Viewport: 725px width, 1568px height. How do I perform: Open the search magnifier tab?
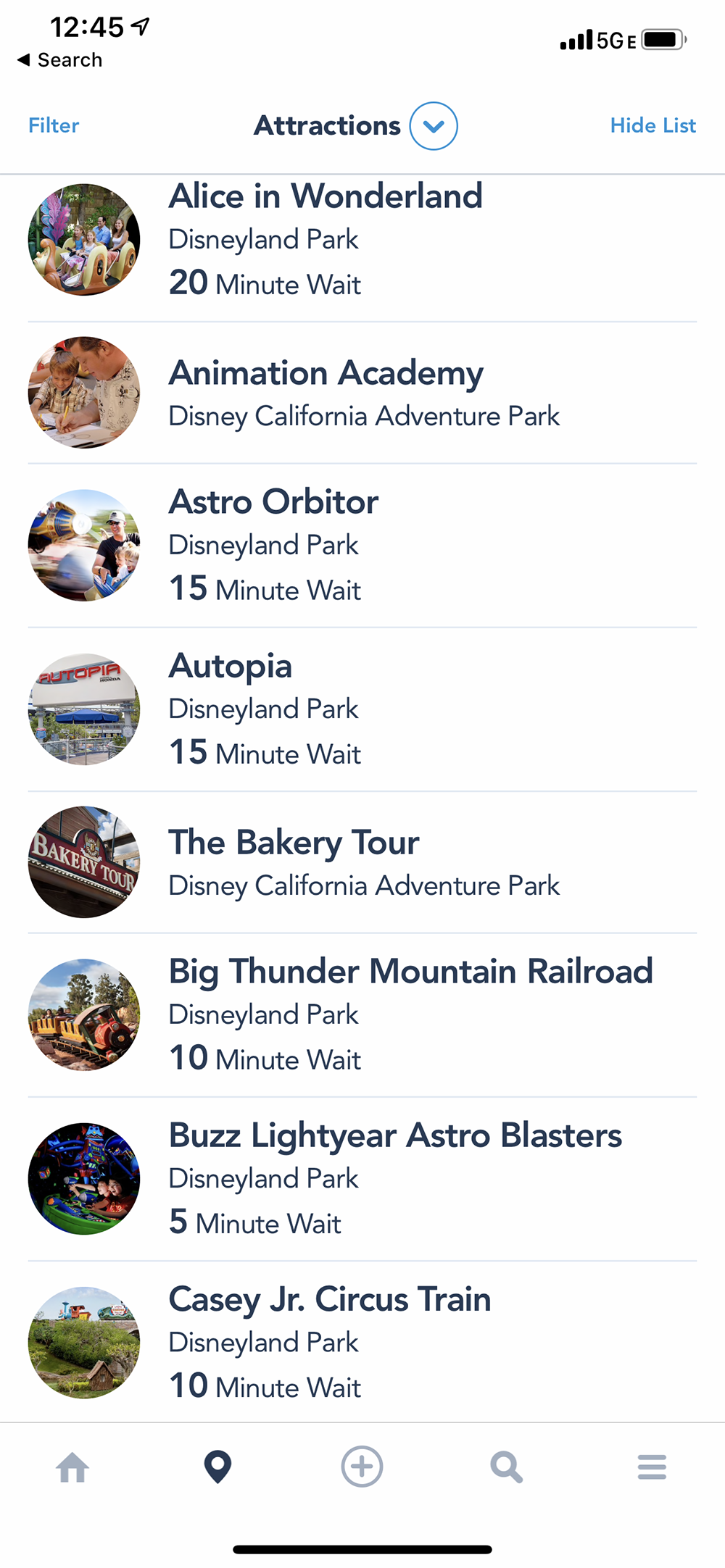(506, 1467)
